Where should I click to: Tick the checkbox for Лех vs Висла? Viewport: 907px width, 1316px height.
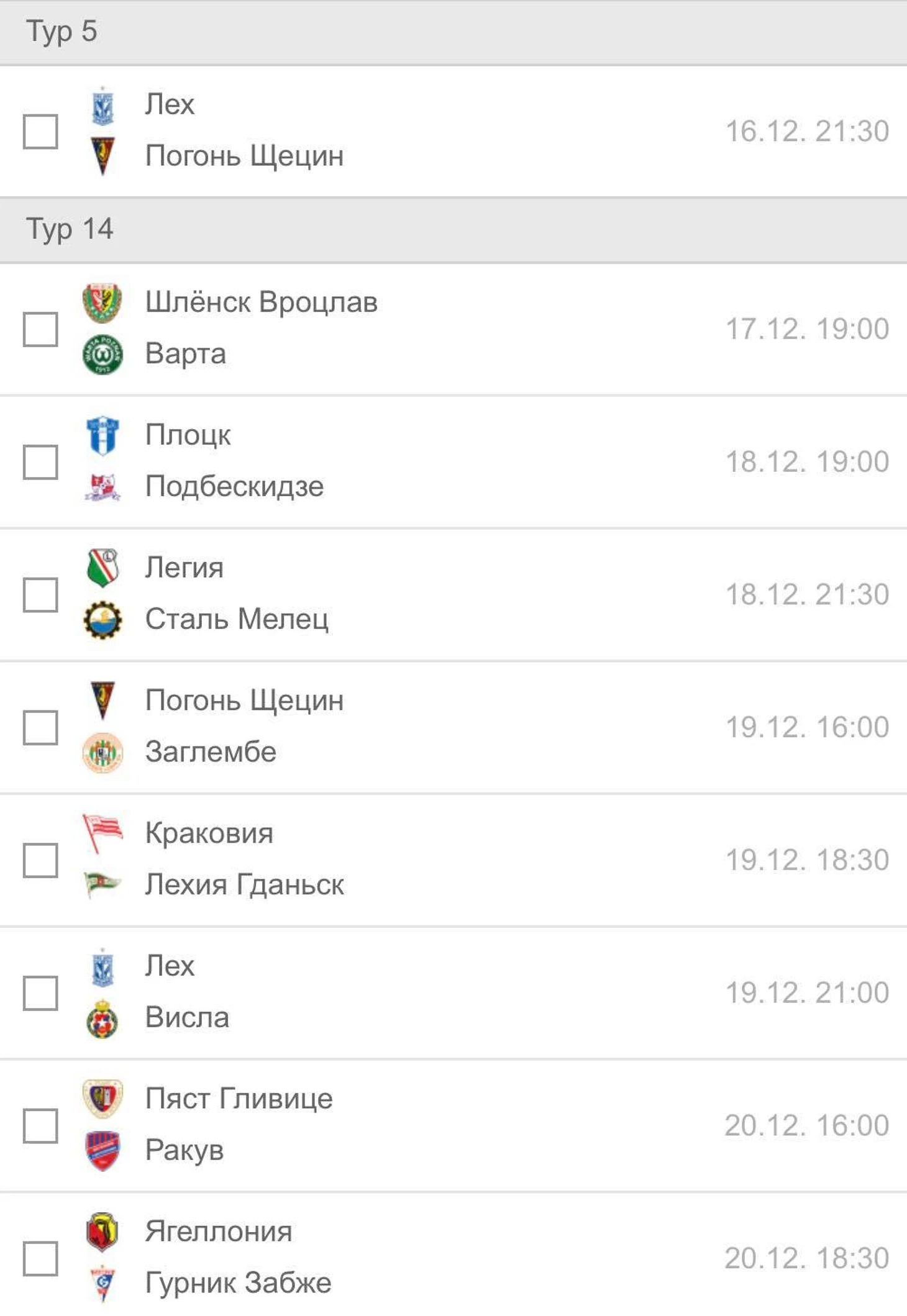click(x=40, y=992)
